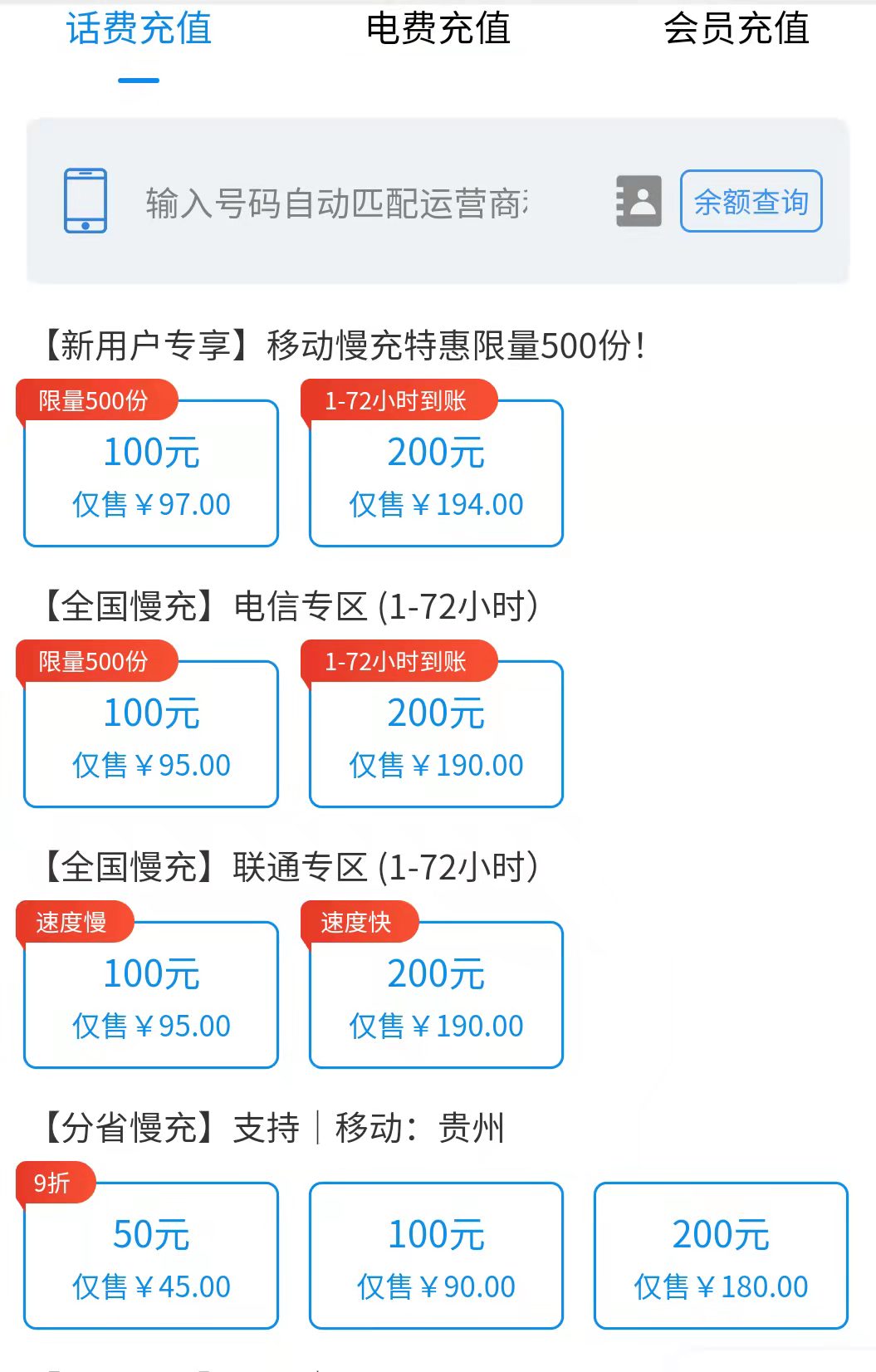
Task: Select 贵州 100元 for ¥90.00
Action: [436, 1257]
